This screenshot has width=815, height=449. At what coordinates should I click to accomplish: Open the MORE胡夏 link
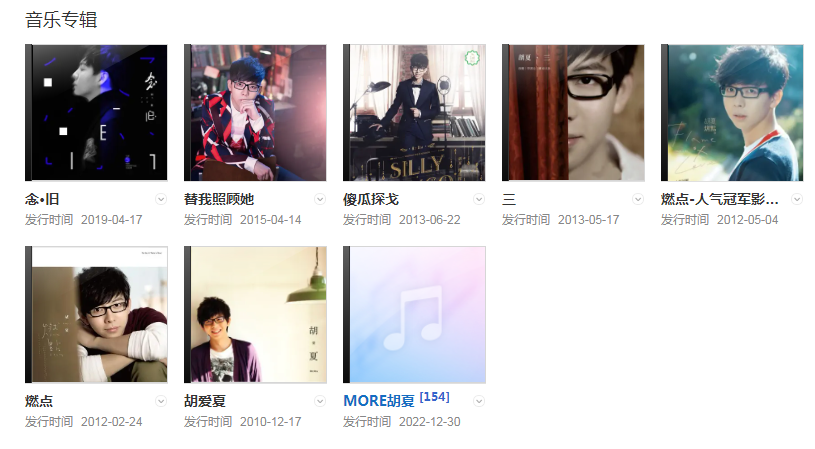[379, 400]
